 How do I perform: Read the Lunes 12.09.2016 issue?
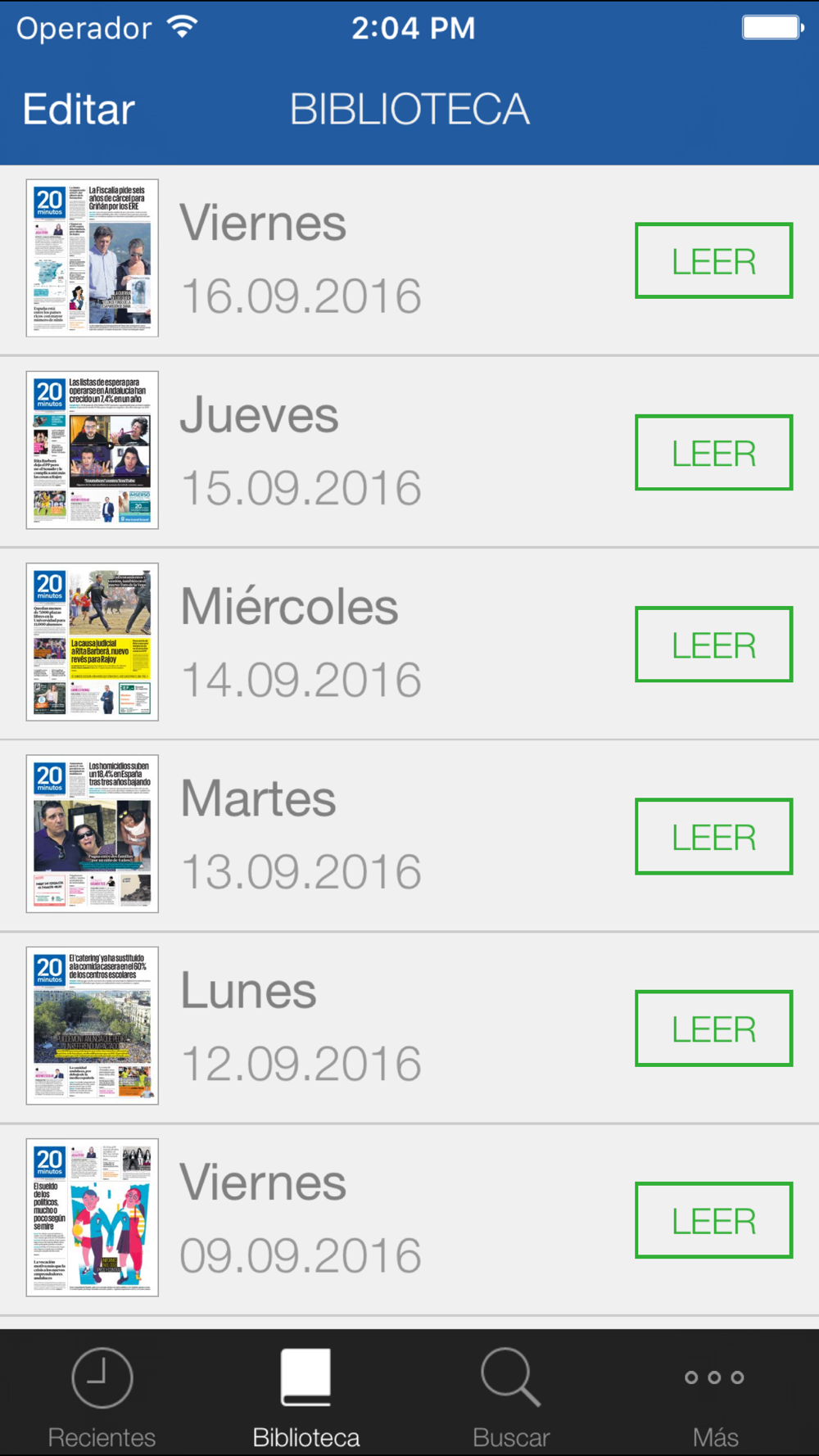pos(713,1029)
